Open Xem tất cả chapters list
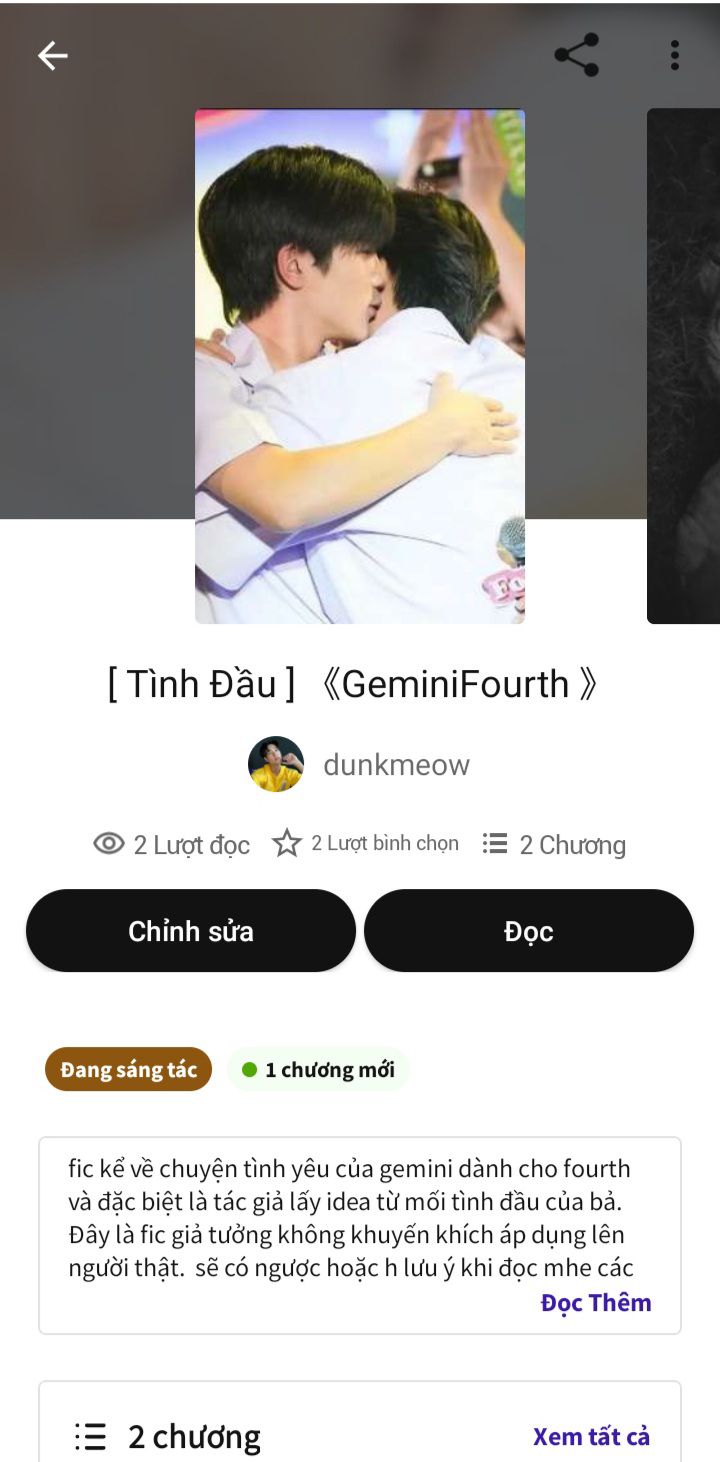Image resolution: width=720 pixels, height=1462 pixels. coord(591,1437)
